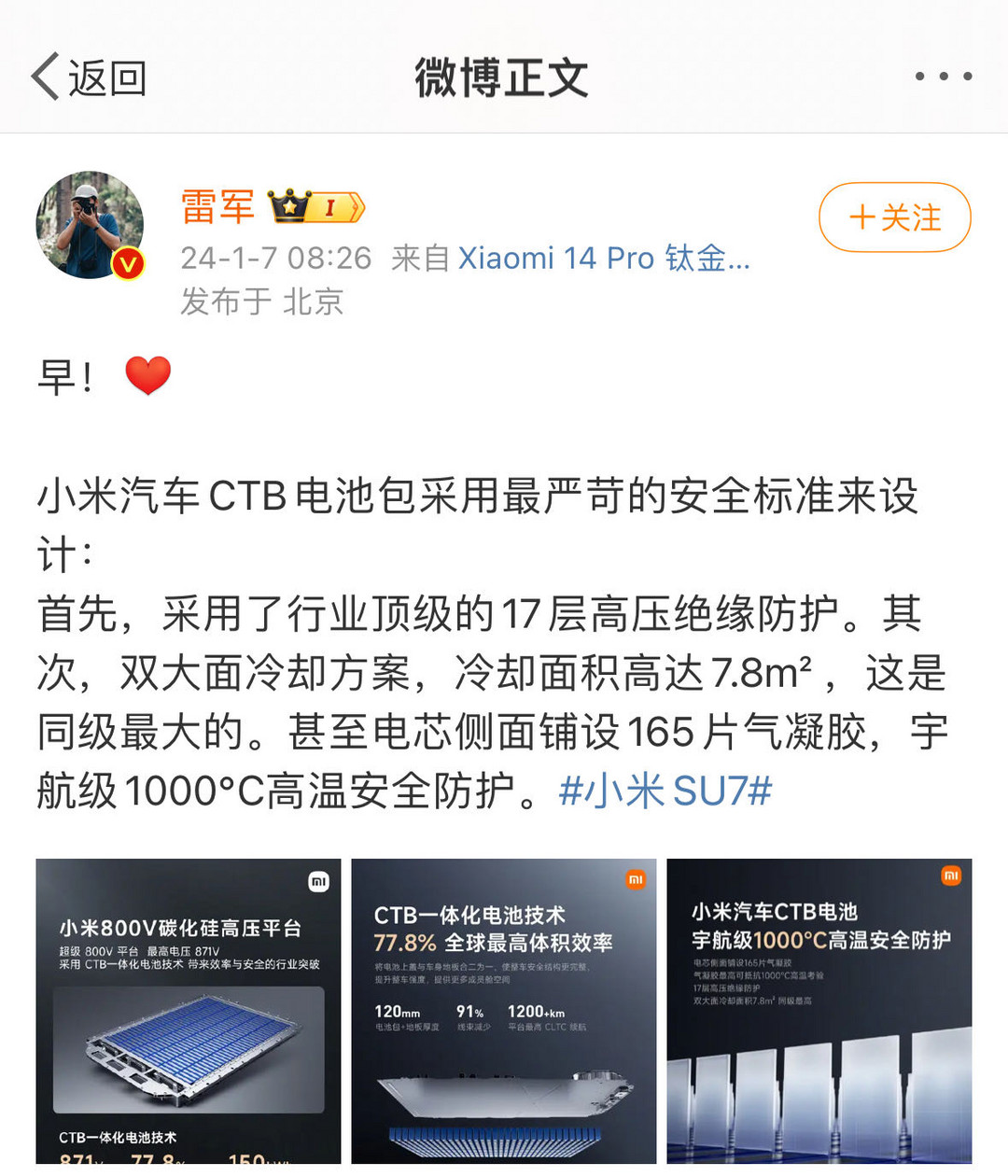
Task: Open the Xiaomi 14 Pro source link
Action: (x=603, y=259)
